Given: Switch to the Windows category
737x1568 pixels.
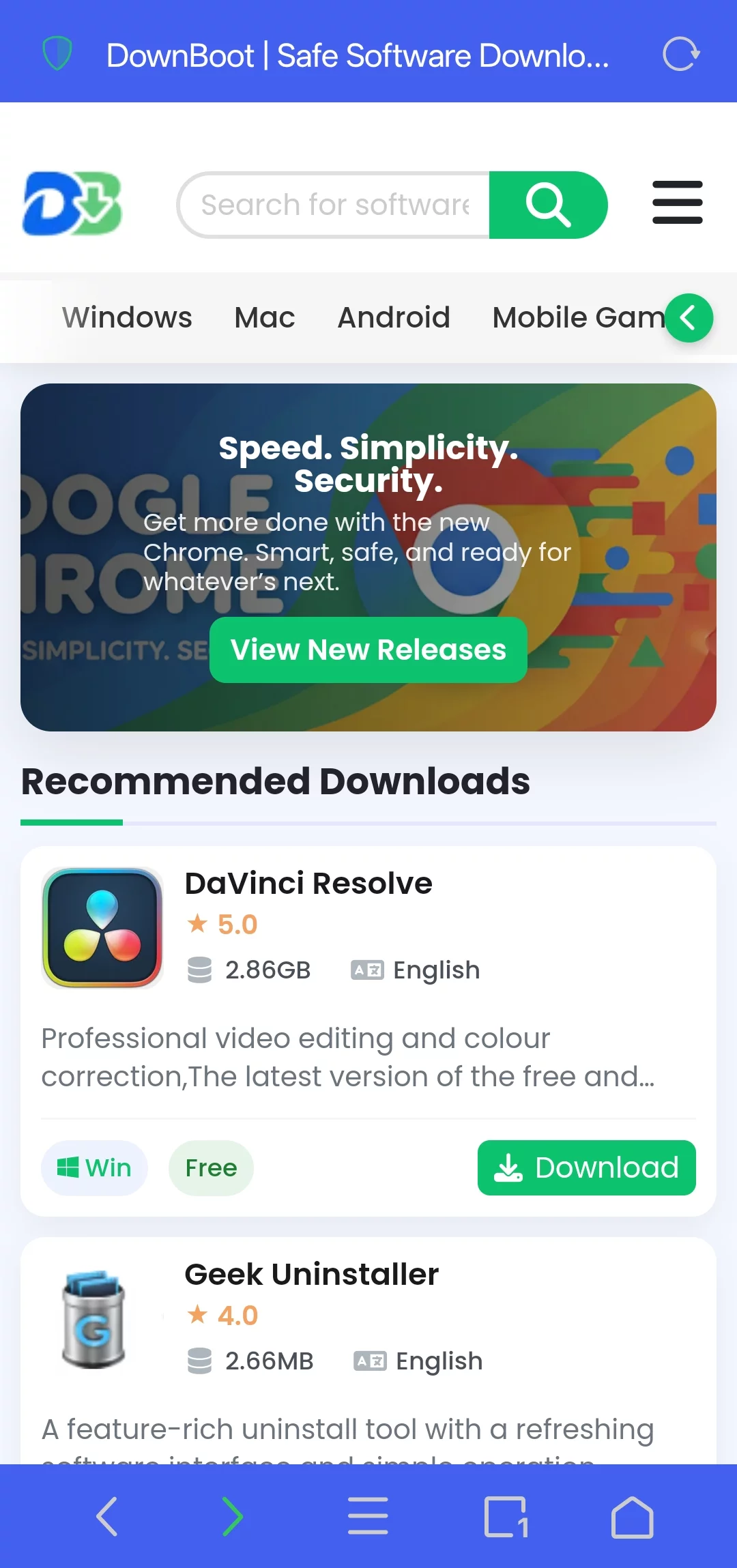Looking at the screenshot, I should point(127,317).
